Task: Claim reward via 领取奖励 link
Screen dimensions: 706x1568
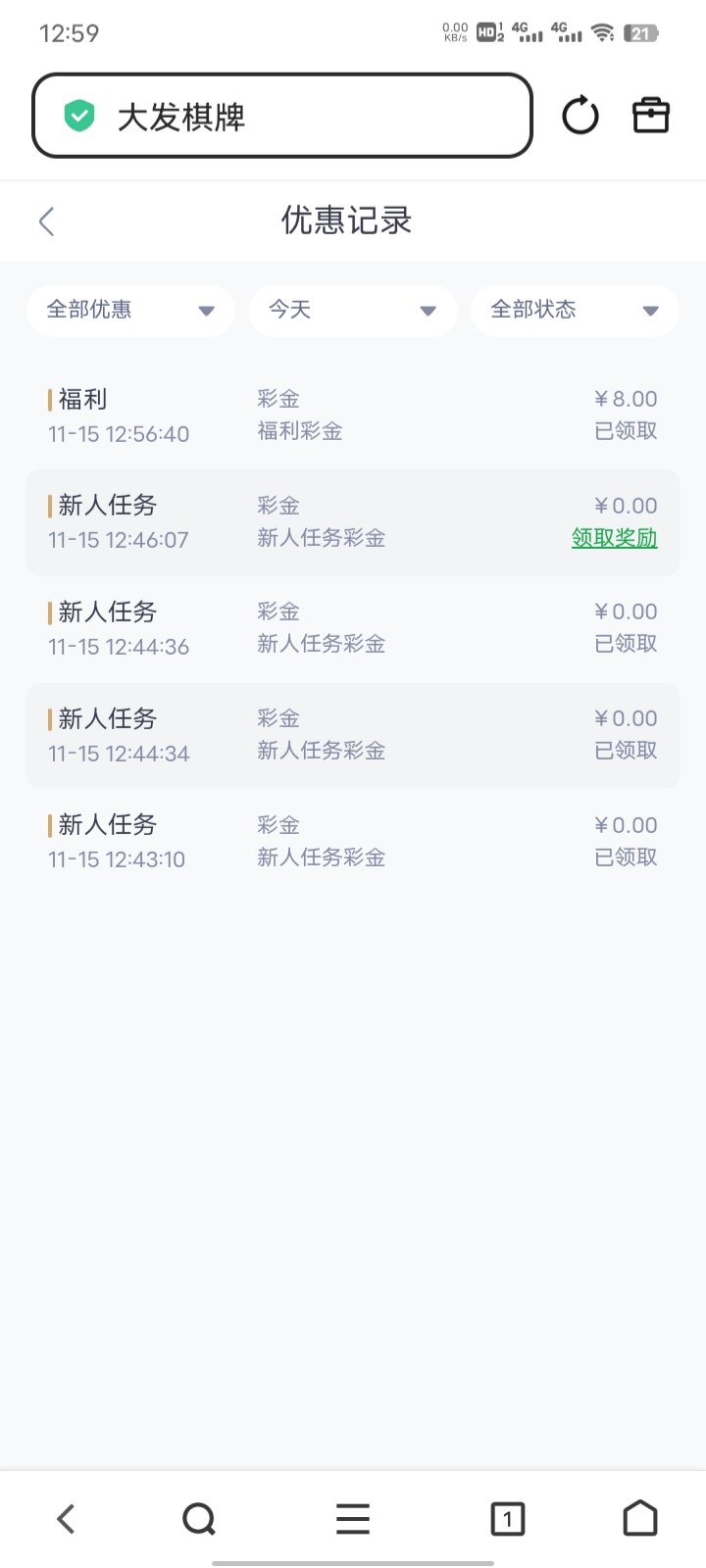Action: 614,538
